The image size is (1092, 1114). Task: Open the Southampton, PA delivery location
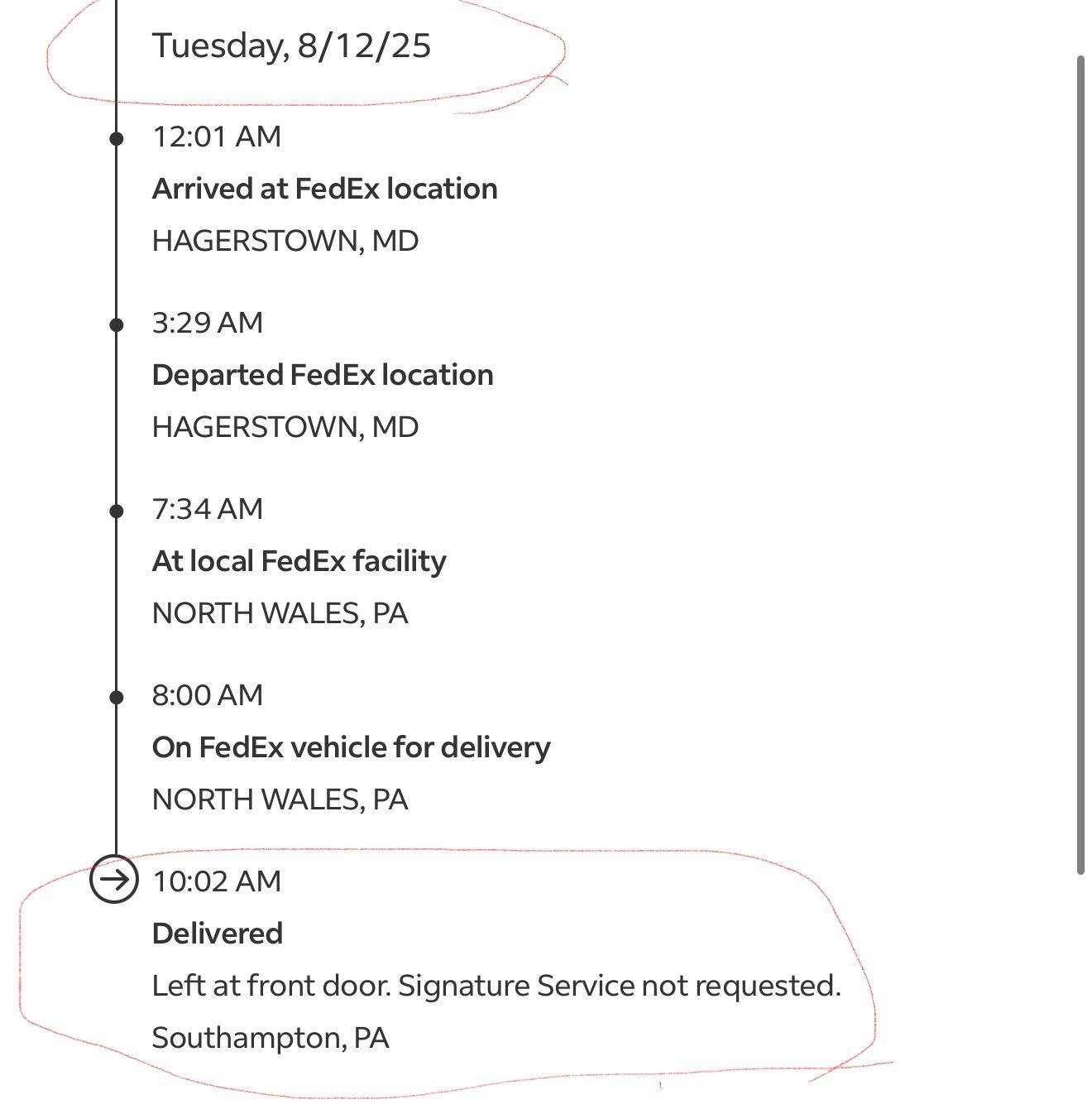[271, 1036]
